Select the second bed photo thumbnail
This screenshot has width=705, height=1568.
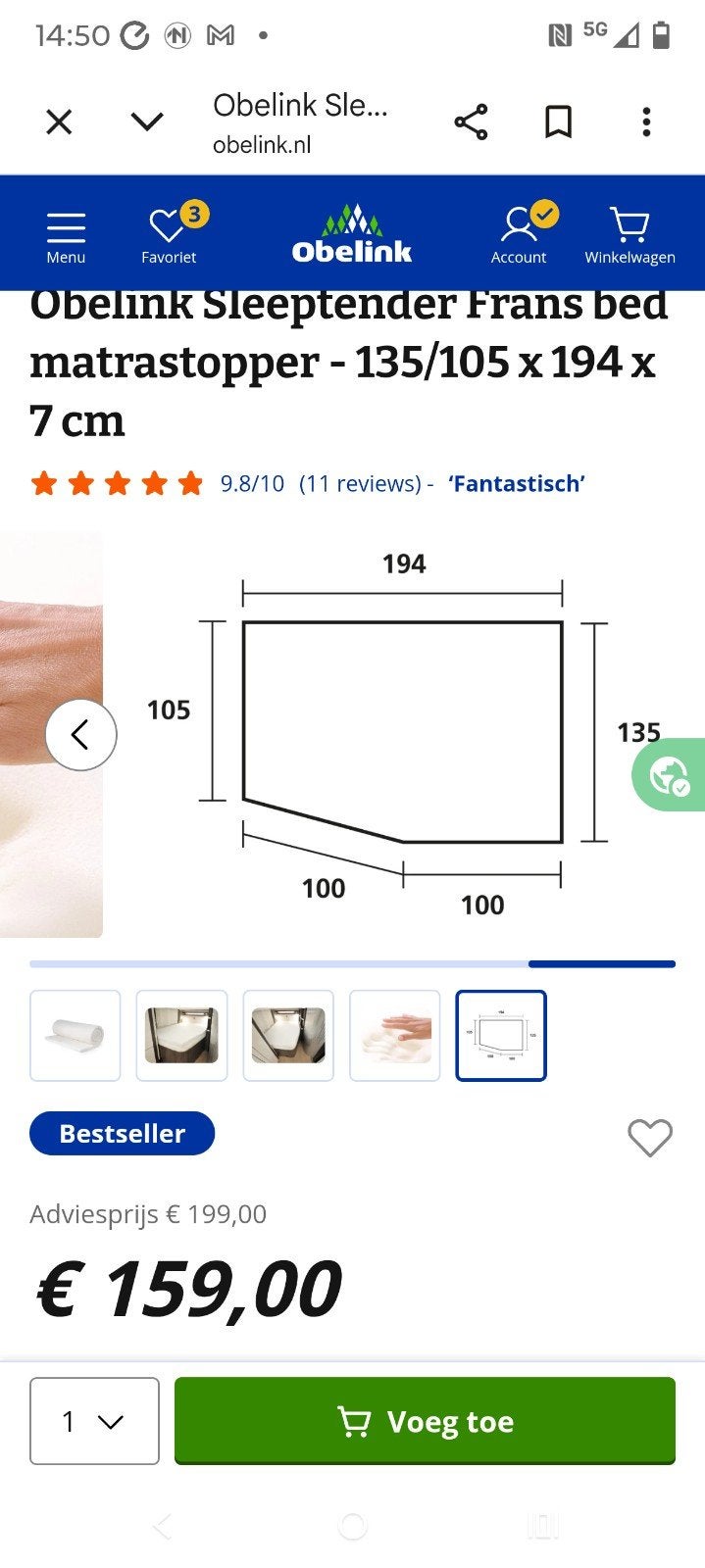tap(288, 1036)
